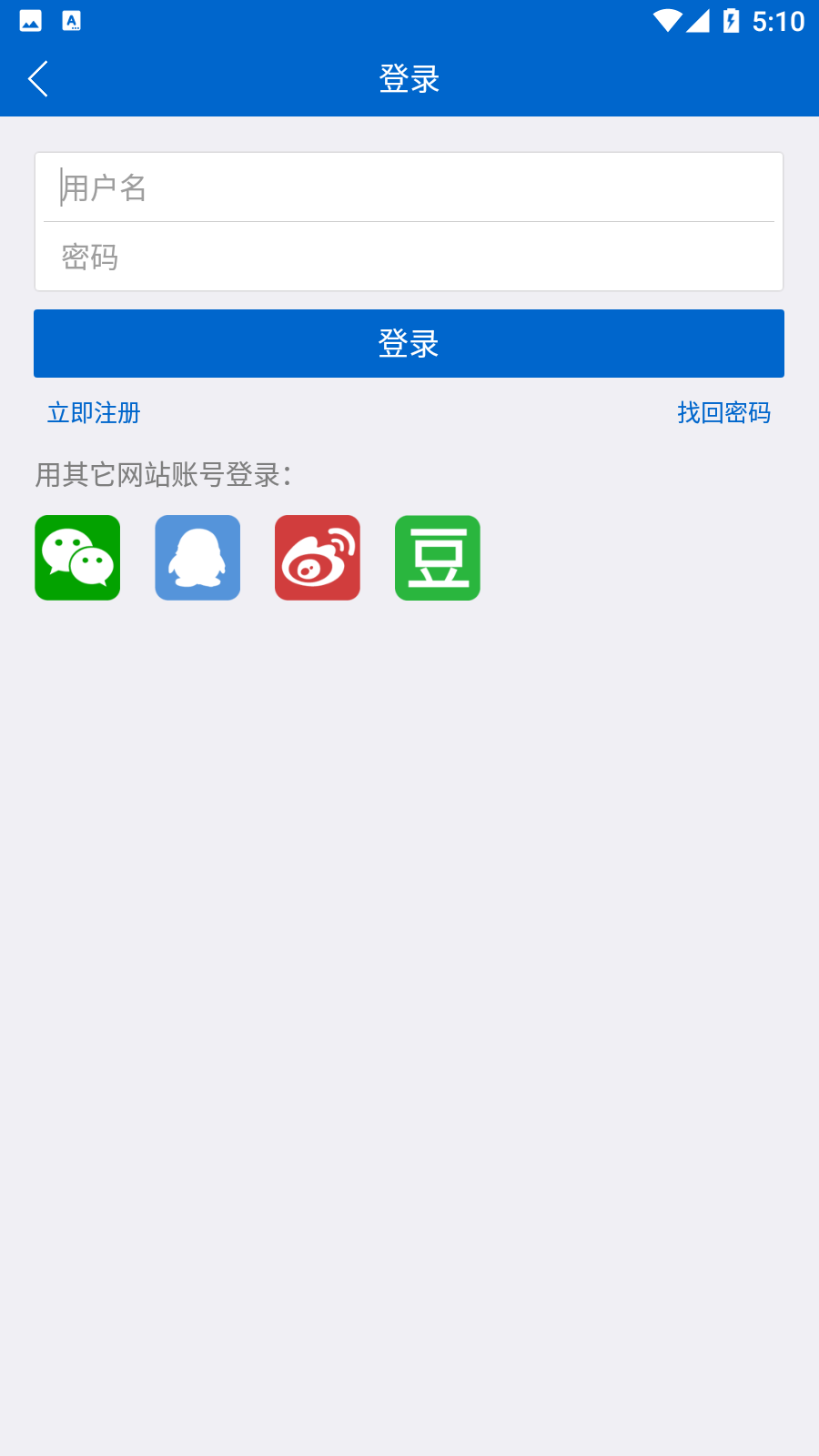This screenshot has width=819, height=1456.
Task: Tap the 密码 password field
Action: click(409, 257)
